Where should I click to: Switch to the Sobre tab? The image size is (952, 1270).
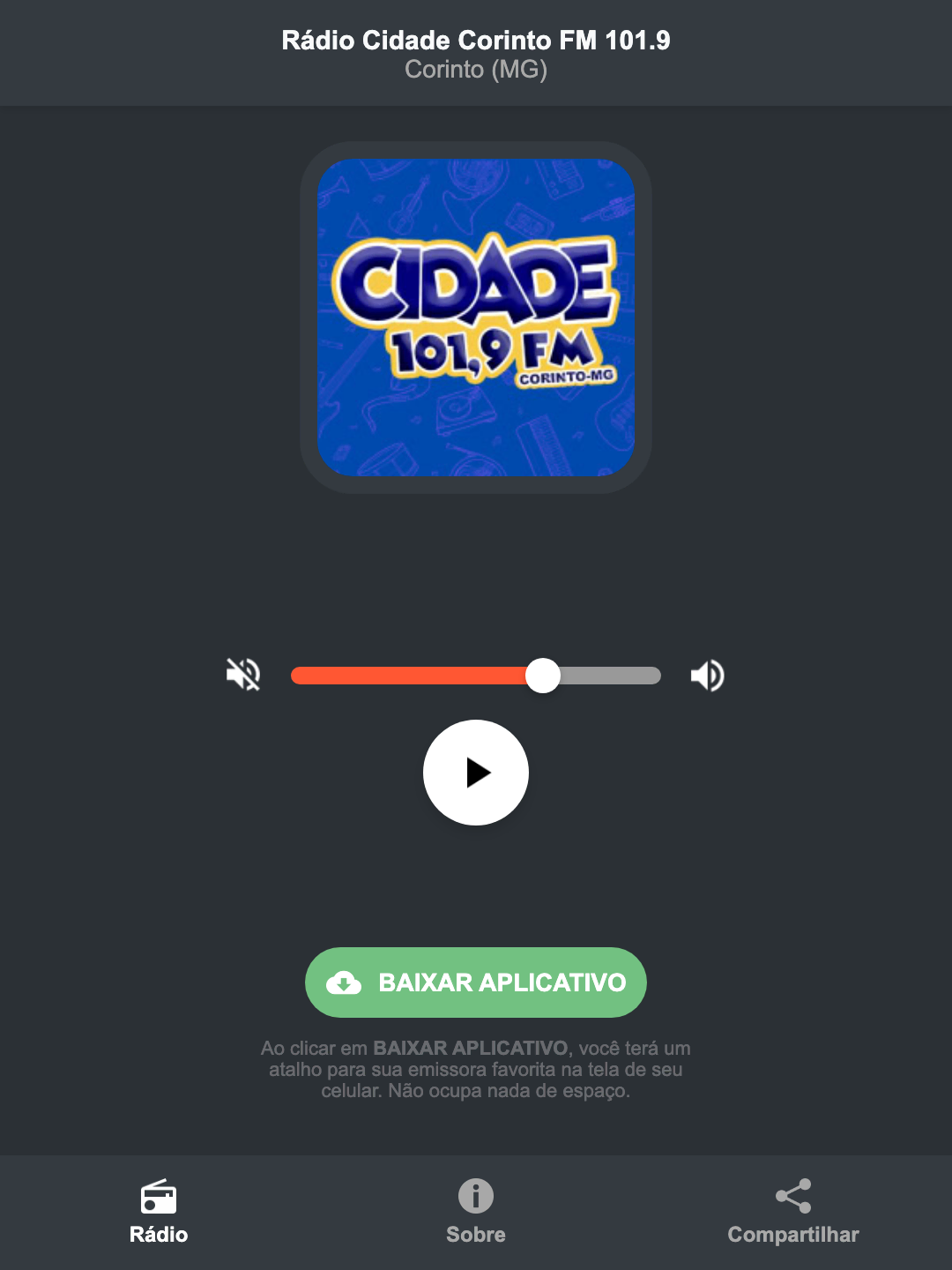[475, 1217]
